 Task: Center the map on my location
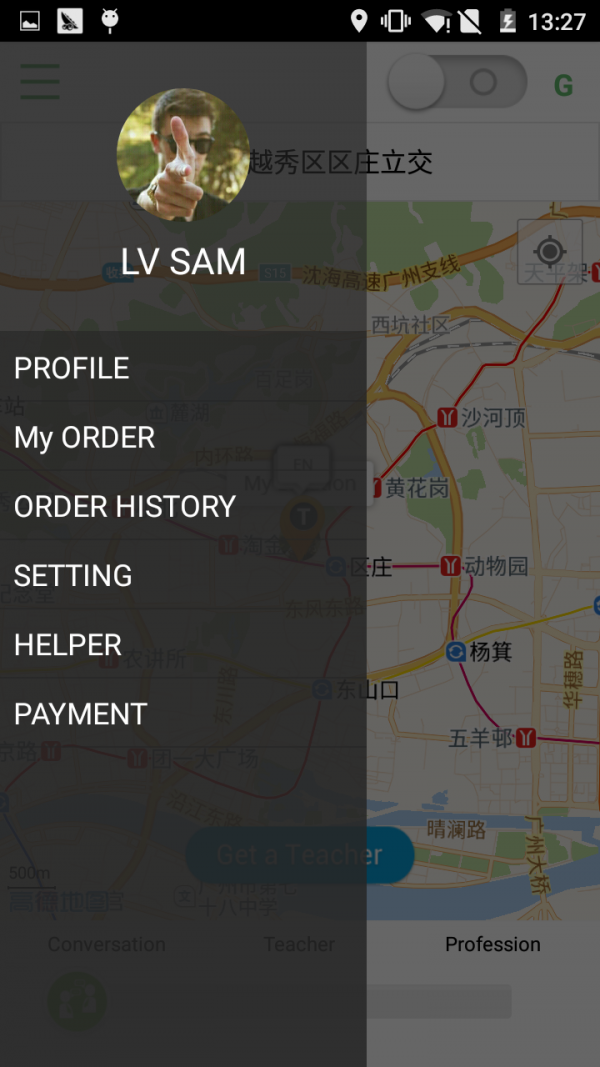[x=549, y=251]
